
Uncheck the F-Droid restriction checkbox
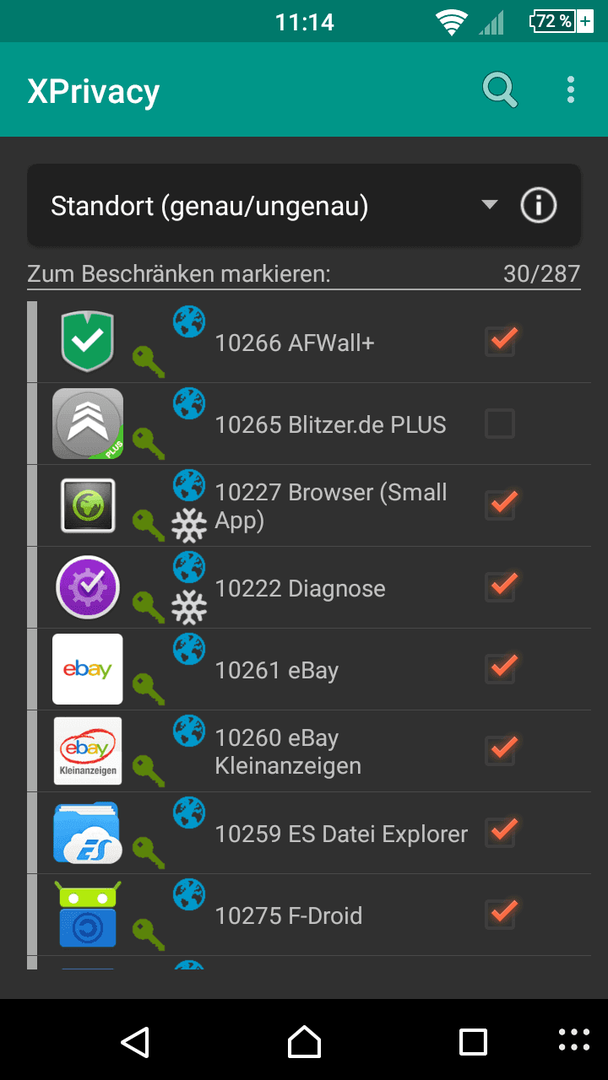click(500, 915)
